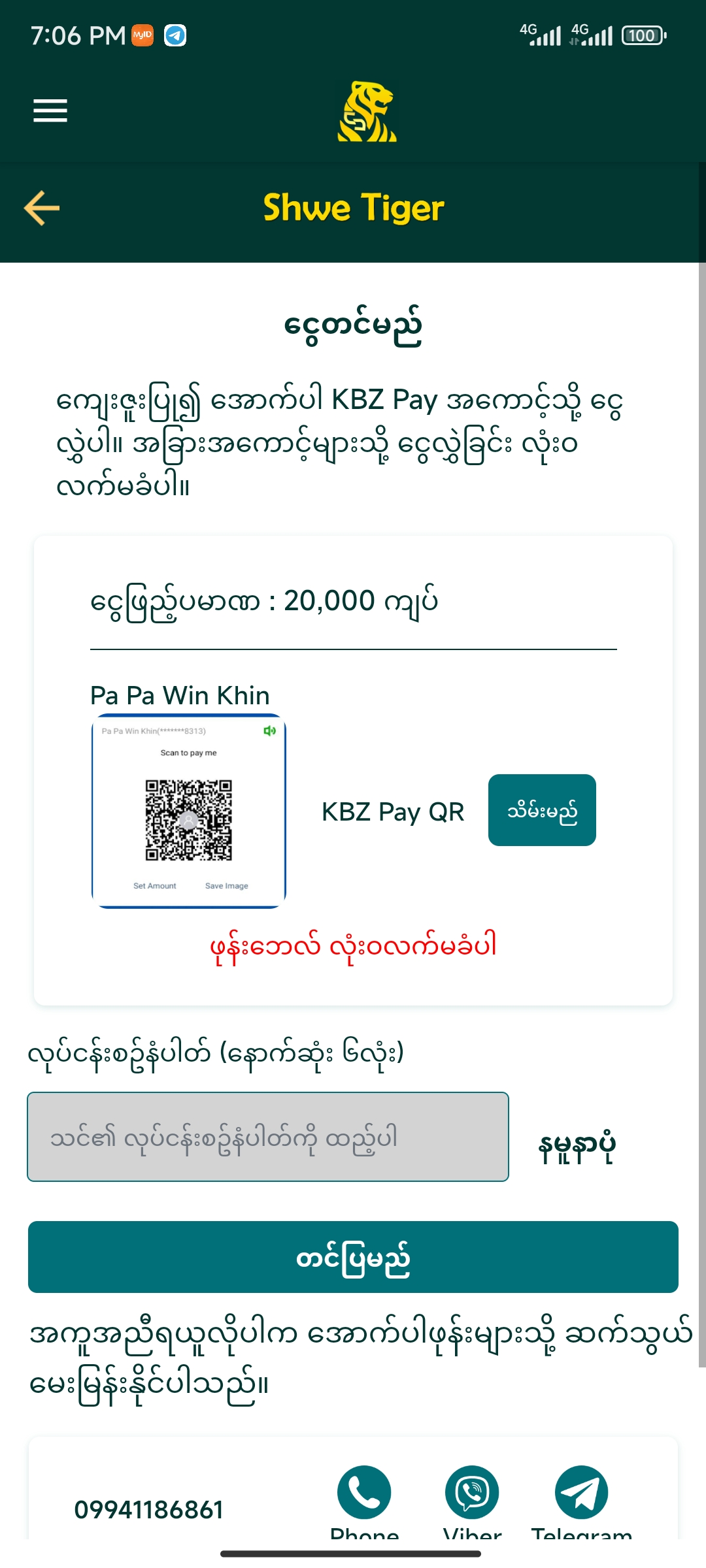
Task: Call support via the Phone icon
Action: pos(364,1492)
